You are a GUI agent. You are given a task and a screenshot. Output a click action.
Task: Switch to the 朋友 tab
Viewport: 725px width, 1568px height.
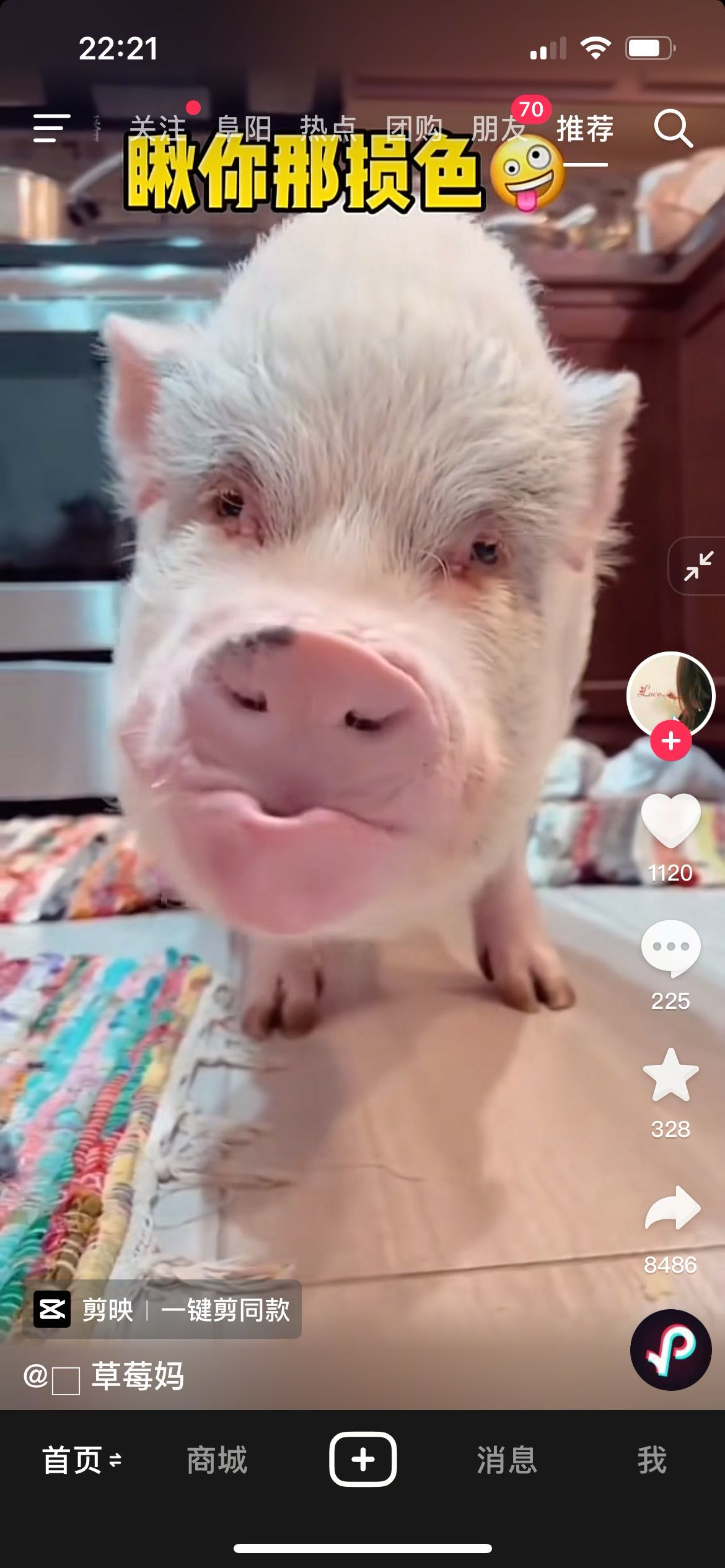(499, 128)
